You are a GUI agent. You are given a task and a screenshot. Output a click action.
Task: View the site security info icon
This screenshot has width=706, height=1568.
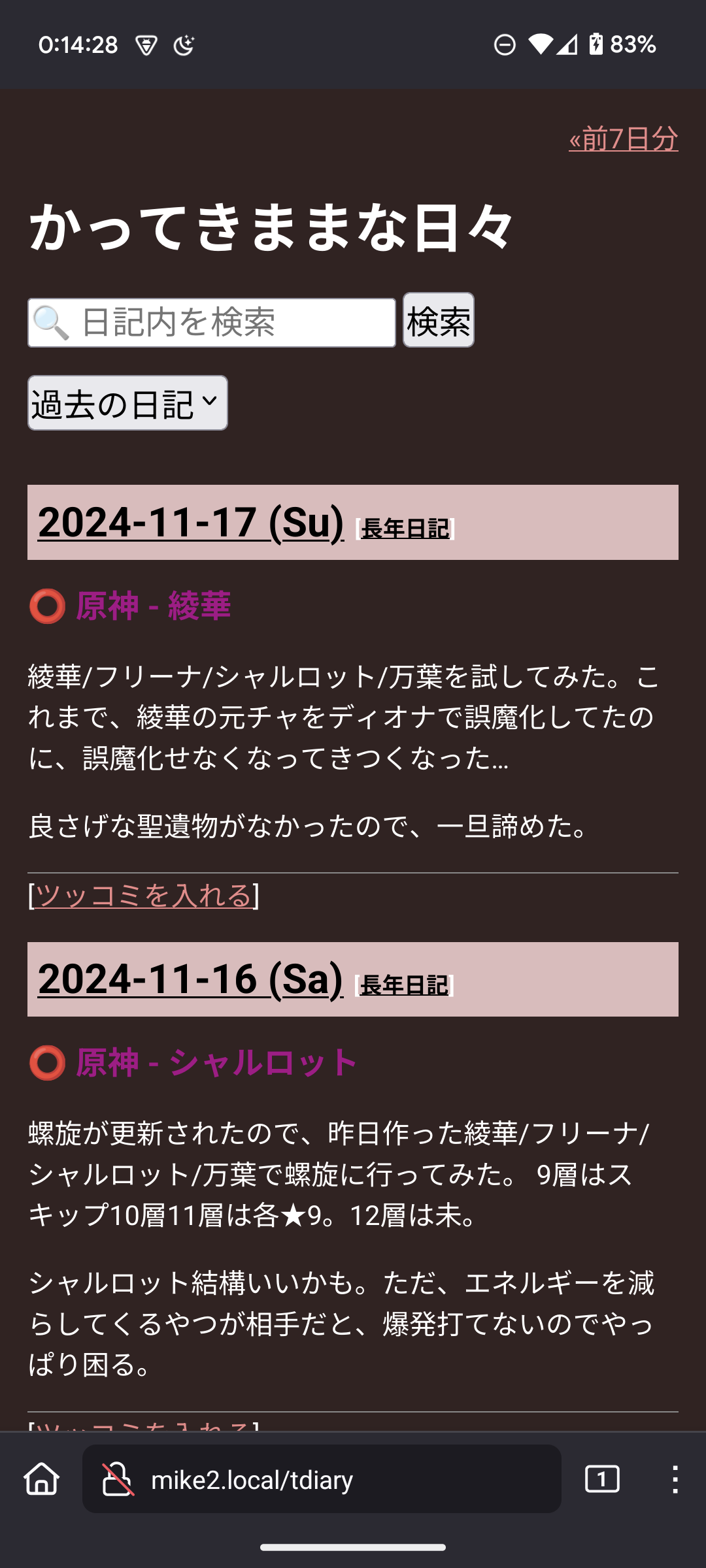tap(118, 1479)
